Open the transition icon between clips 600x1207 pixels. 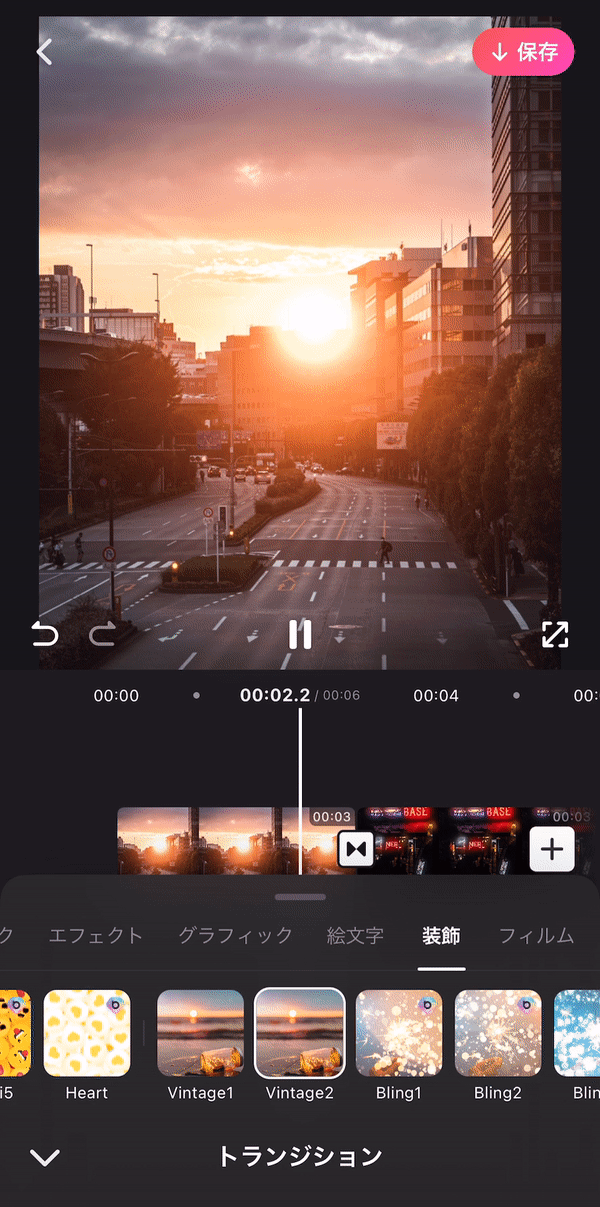356,850
